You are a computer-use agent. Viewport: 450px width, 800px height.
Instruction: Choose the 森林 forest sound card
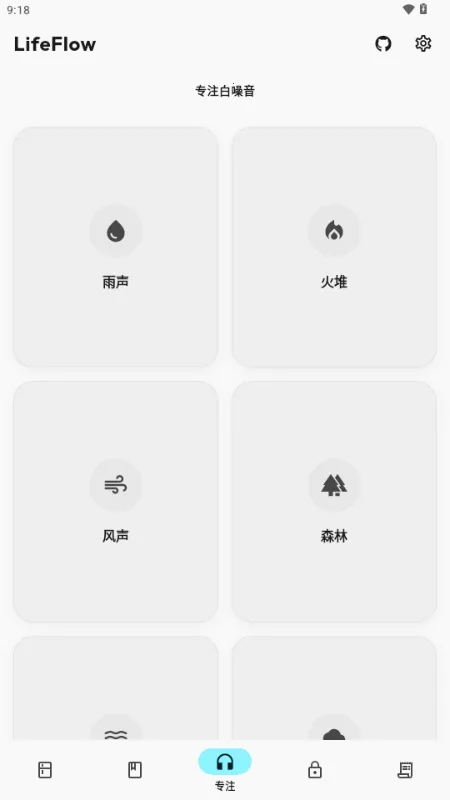334,502
